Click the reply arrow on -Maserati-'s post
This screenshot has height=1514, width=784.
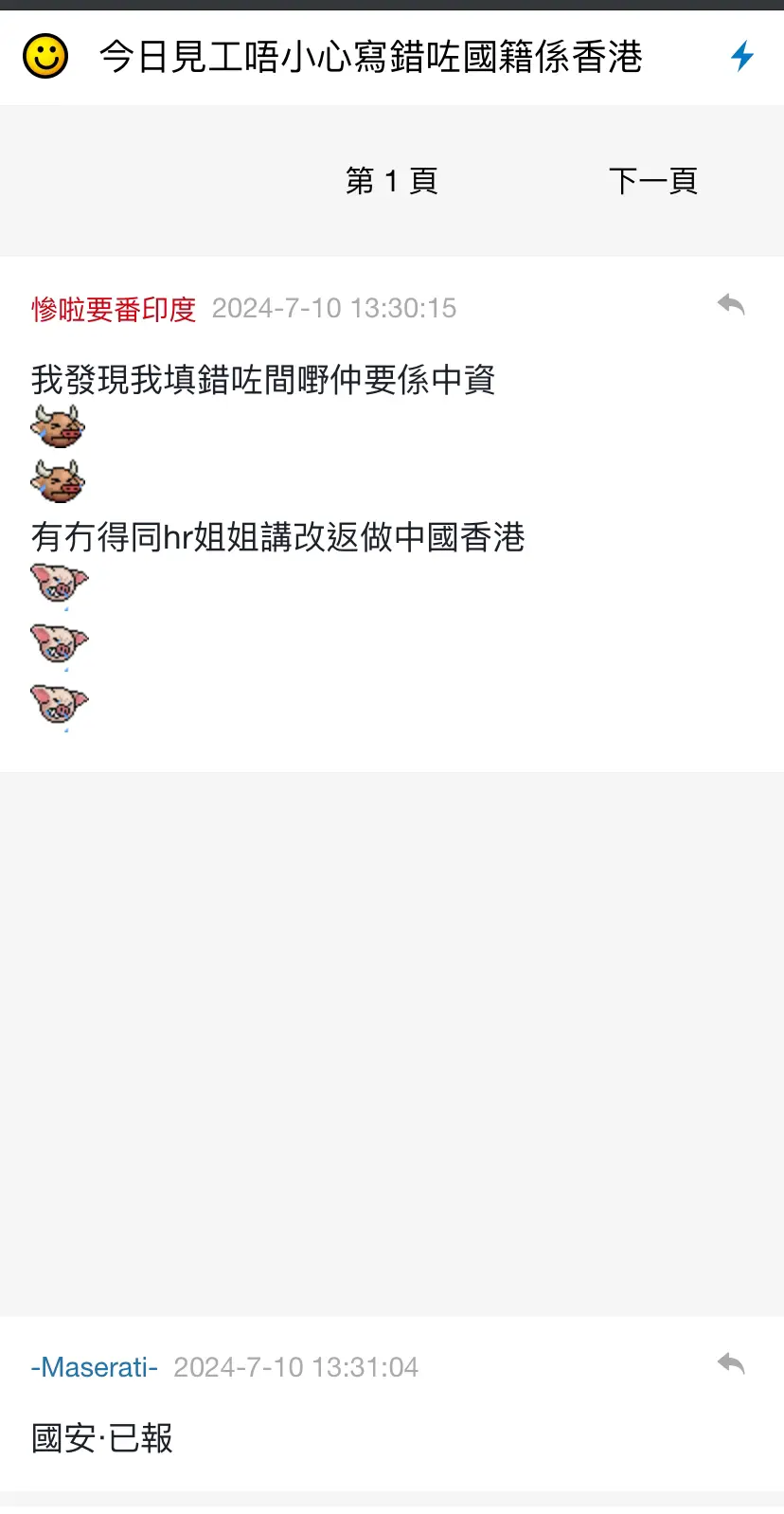pyautogui.click(x=730, y=1364)
